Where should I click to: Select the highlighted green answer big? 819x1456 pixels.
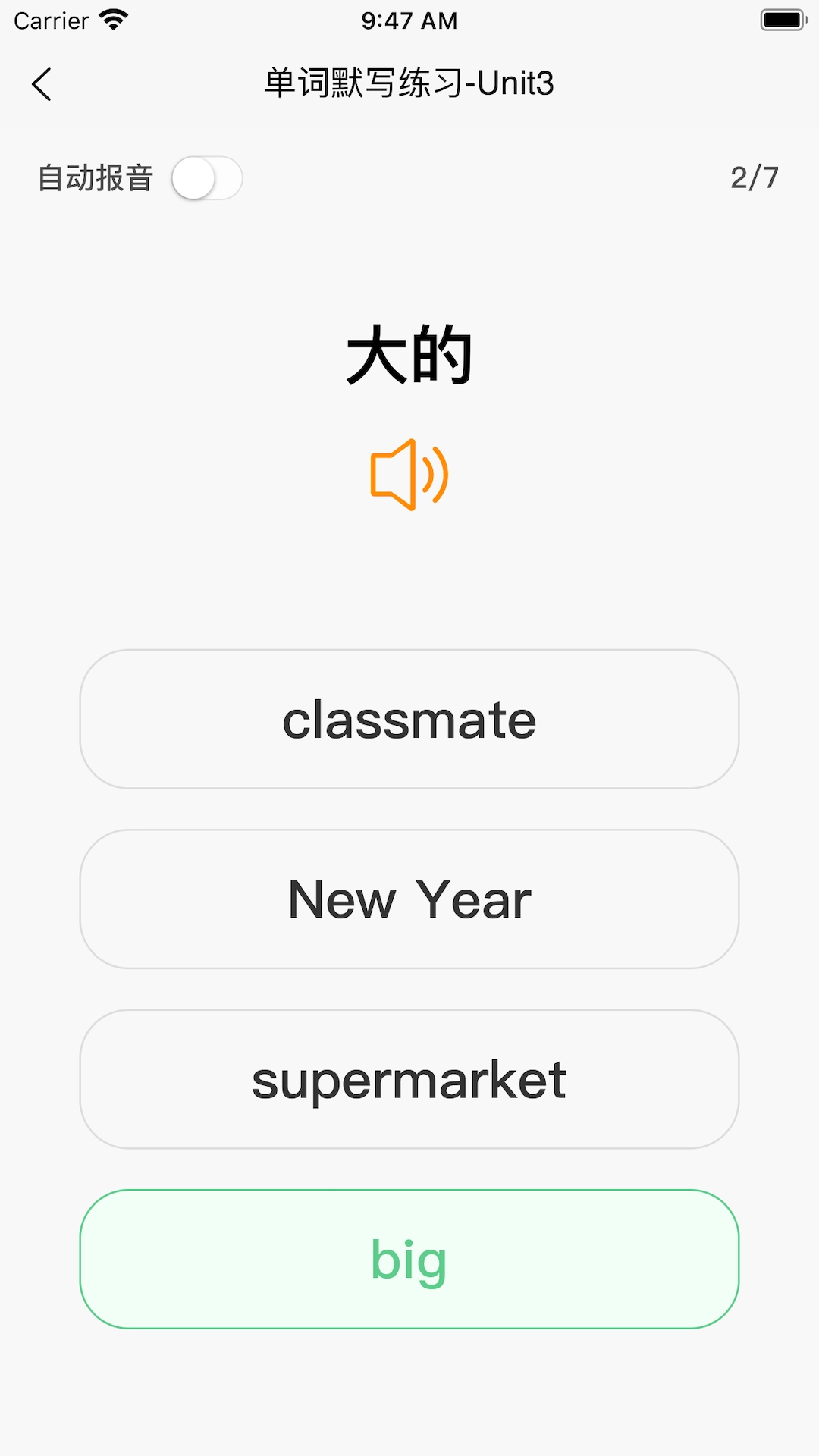pyautogui.click(x=409, y=1259)
